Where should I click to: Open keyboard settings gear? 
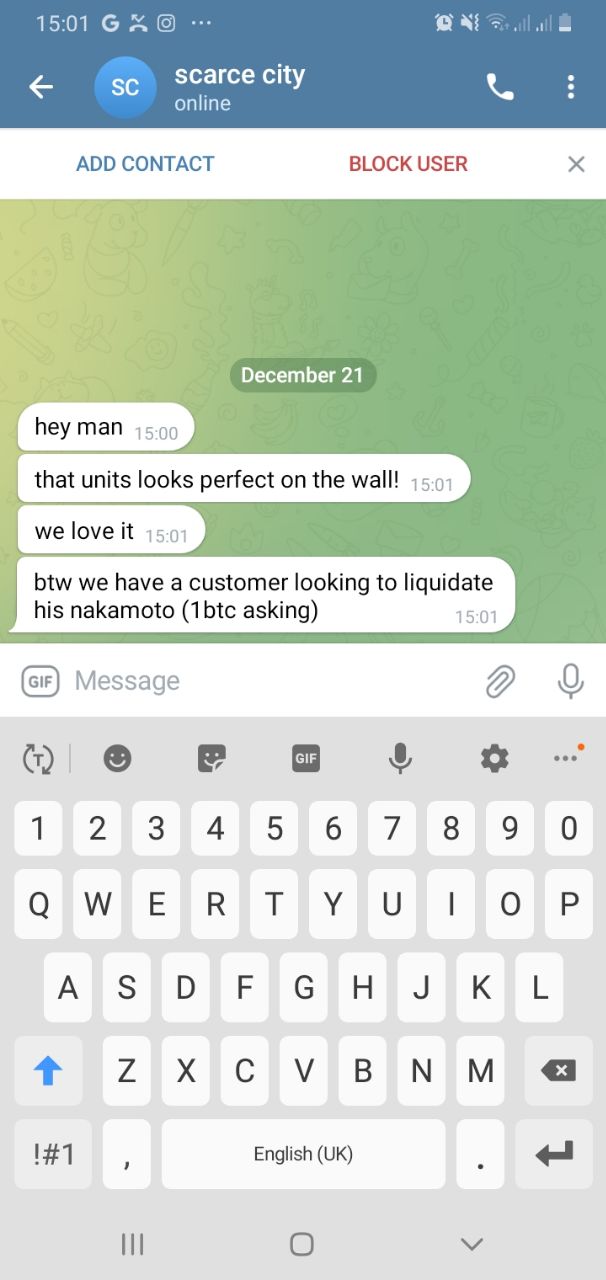[495, 759]
